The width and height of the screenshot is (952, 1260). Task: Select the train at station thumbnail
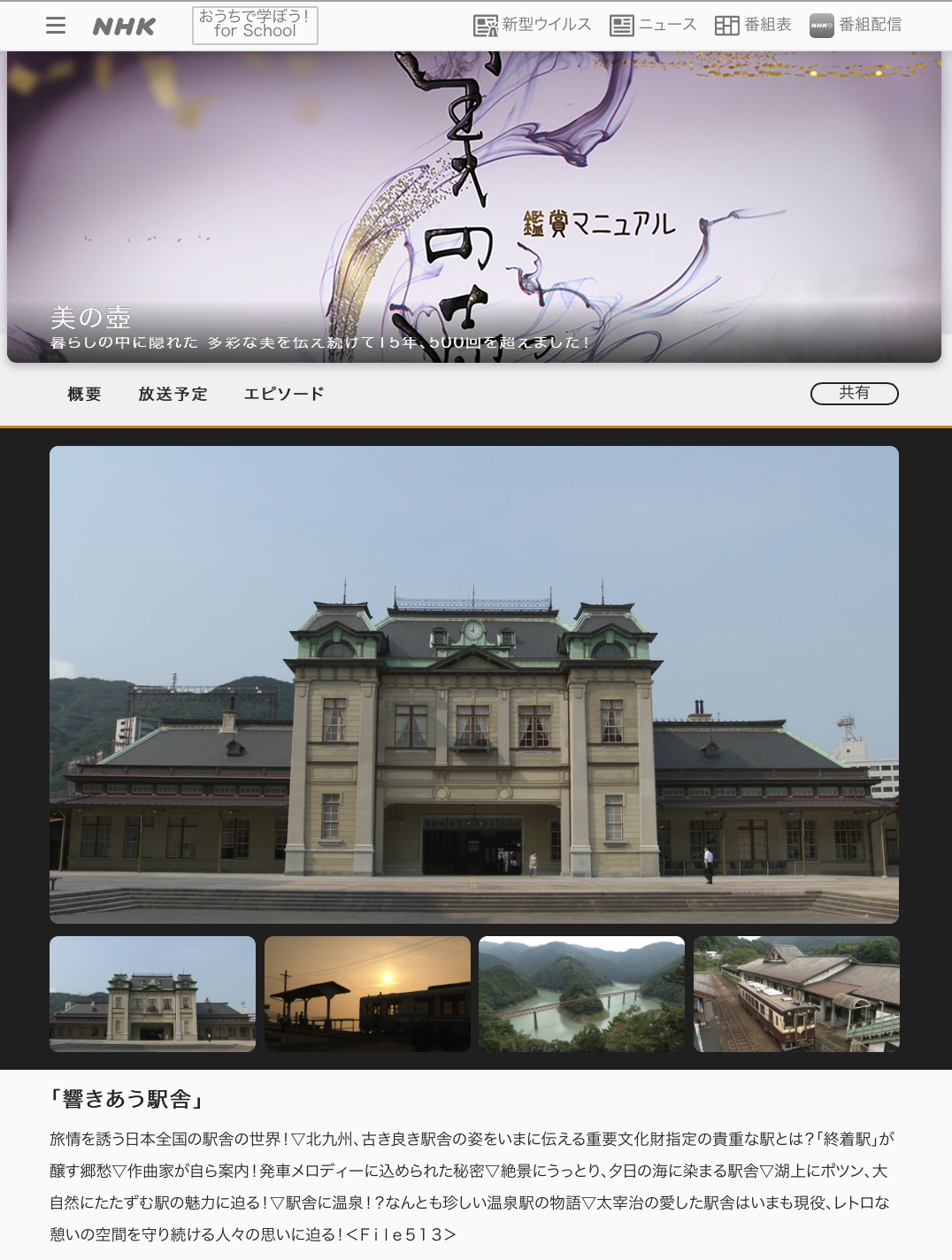(796, 994)
